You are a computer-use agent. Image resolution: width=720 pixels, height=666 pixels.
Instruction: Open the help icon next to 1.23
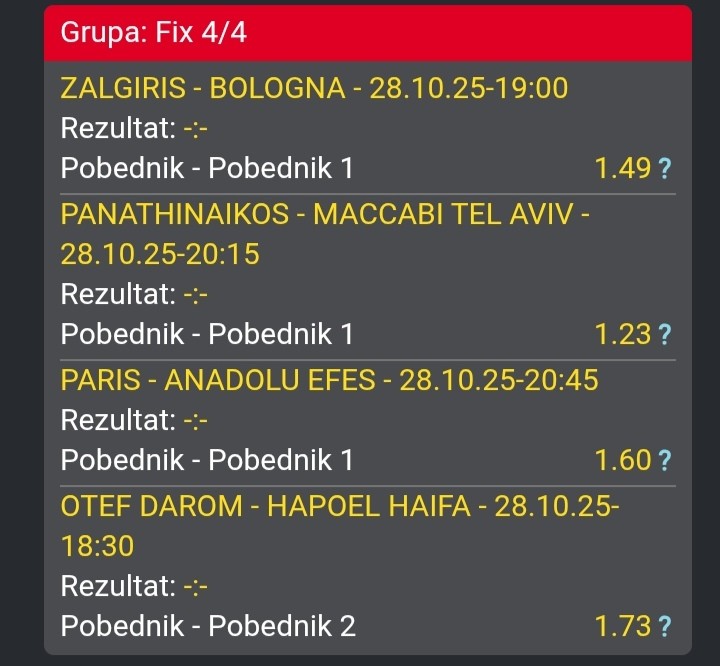664,335
